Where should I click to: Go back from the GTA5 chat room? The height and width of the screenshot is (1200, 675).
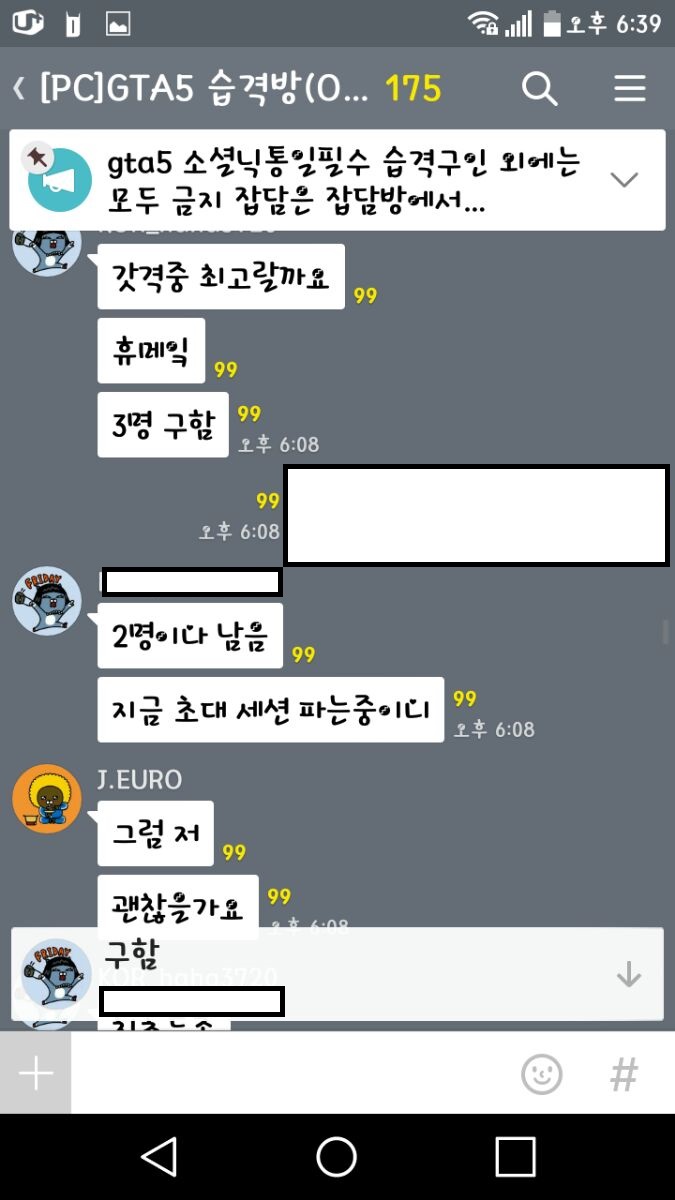click(19, 89)
